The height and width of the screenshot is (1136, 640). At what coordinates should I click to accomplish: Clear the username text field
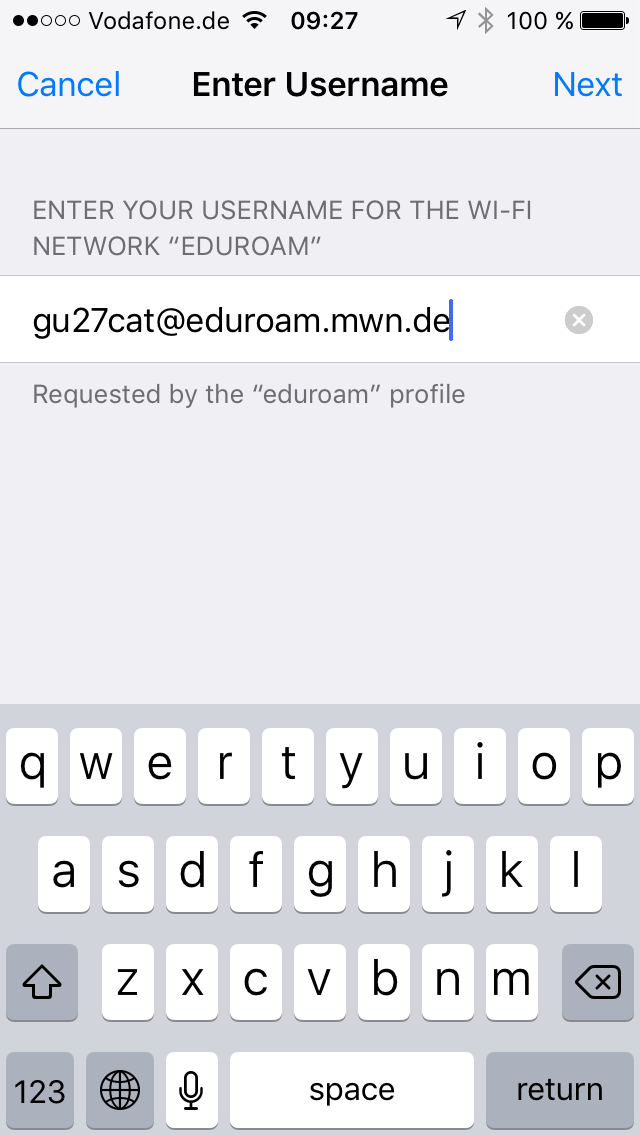pos(579,320)
